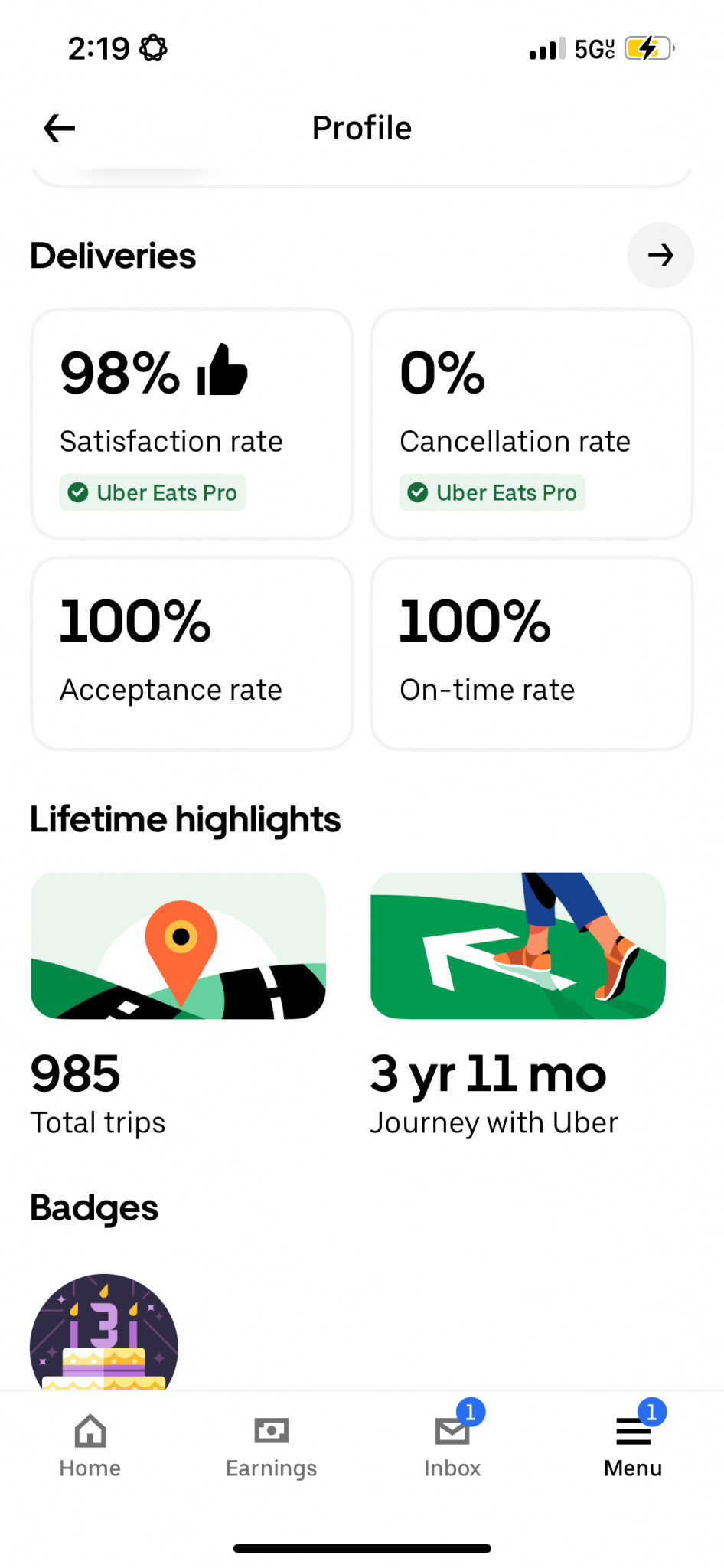Image resolution: width=724 pixels, height=1568 pixels.
Task: Open the Inbox tab
Action: [452, 1445]
